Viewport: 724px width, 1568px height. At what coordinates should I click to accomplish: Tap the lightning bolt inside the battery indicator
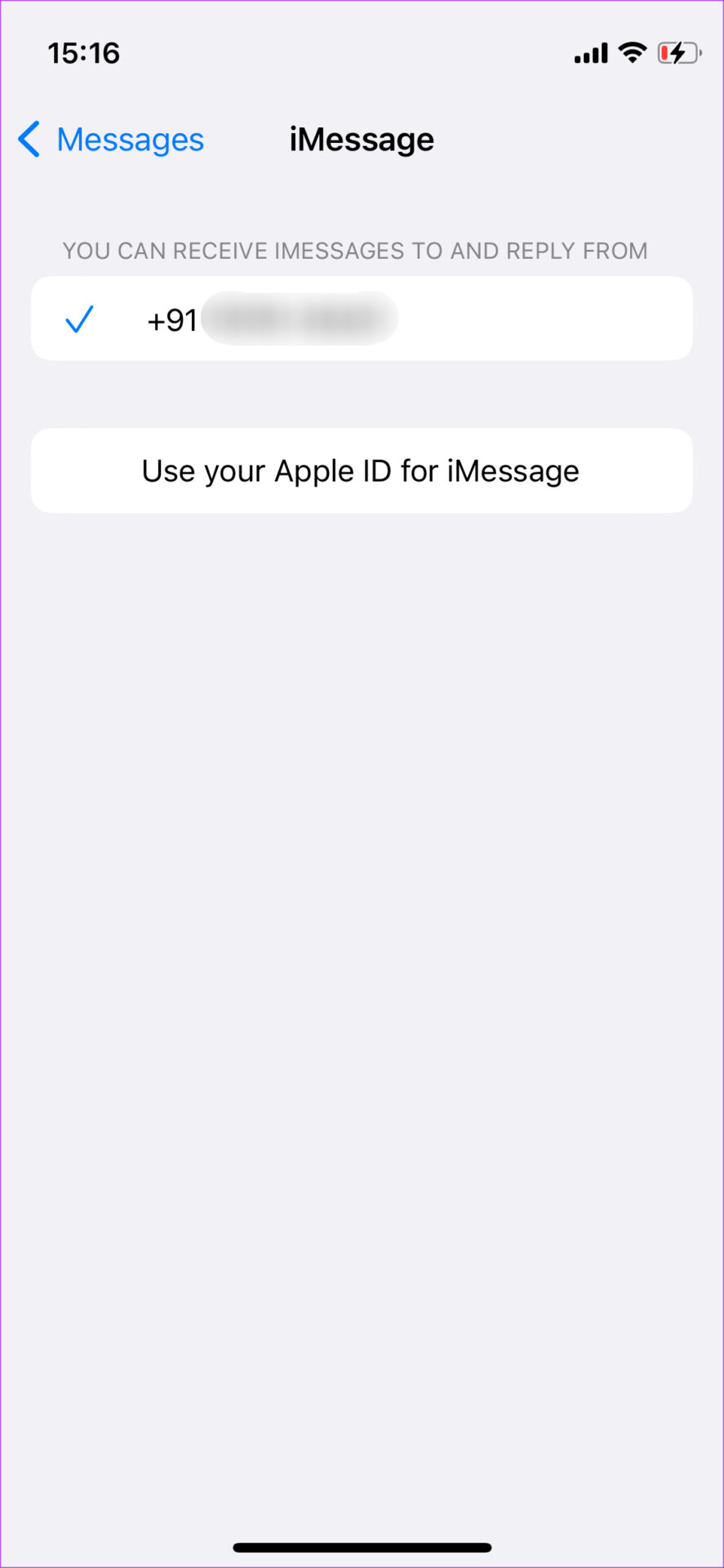click(677, 51)
